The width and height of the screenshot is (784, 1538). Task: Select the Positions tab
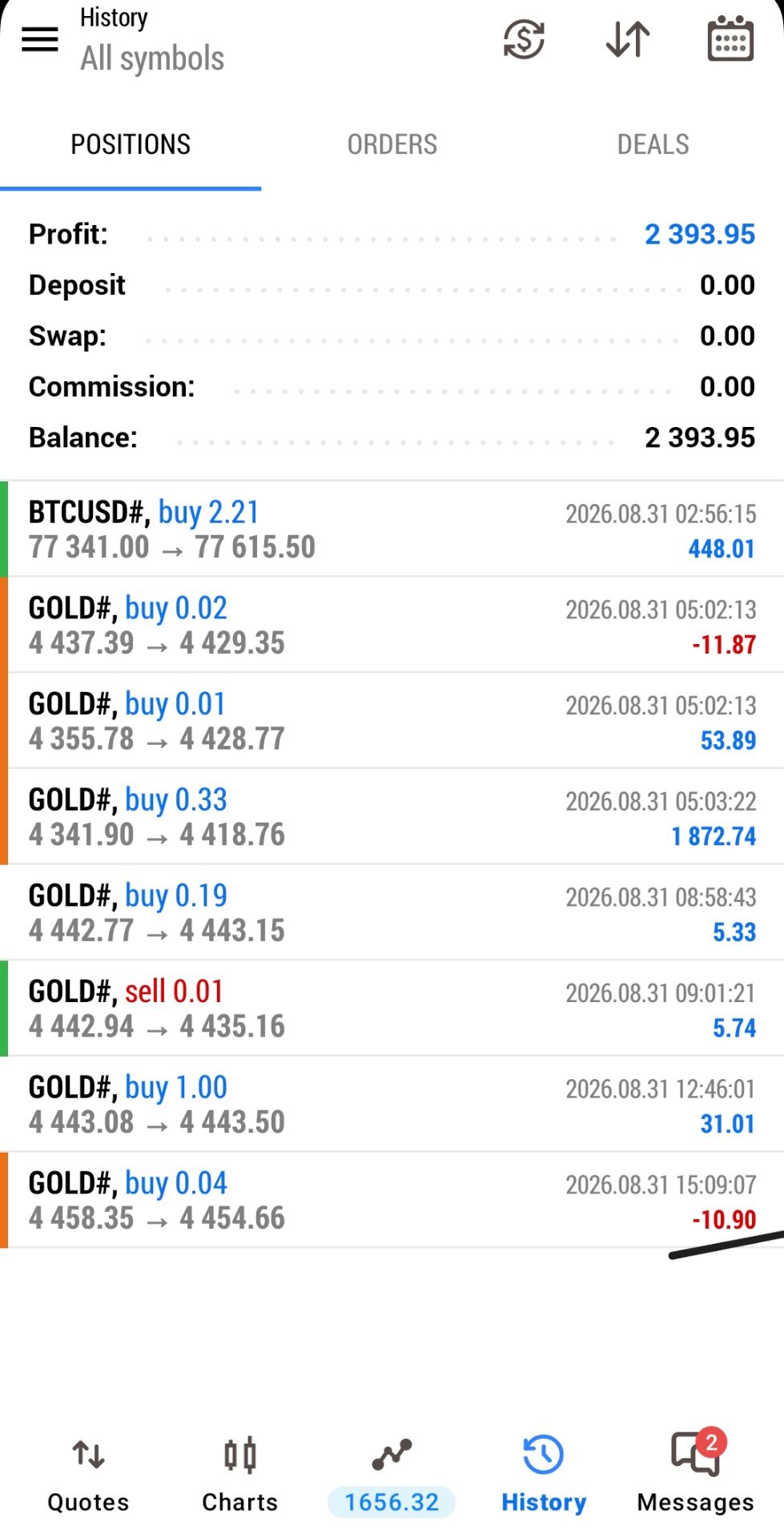(x=131, y=145)
